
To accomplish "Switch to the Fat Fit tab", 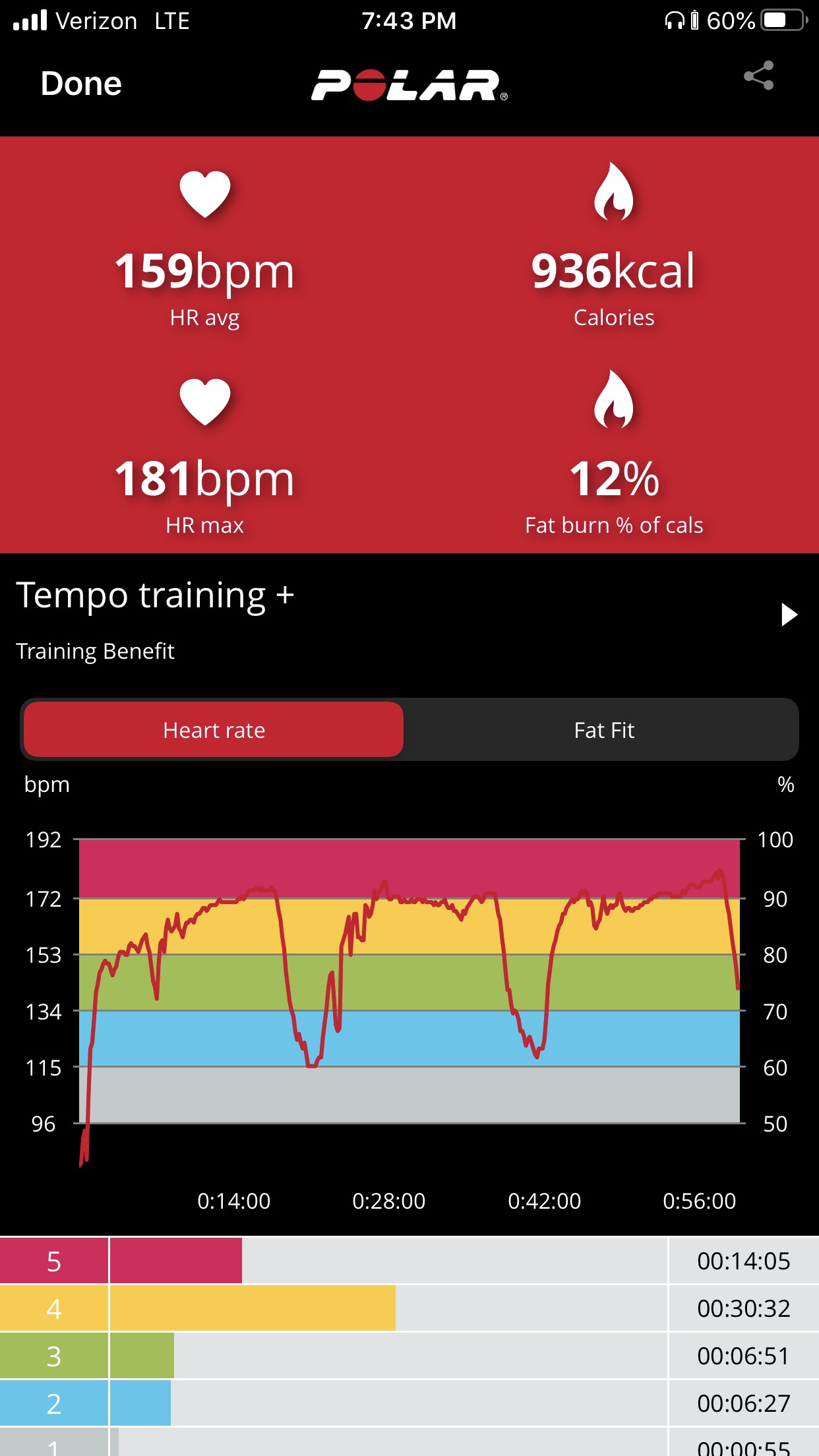I will tap(603, 730).
